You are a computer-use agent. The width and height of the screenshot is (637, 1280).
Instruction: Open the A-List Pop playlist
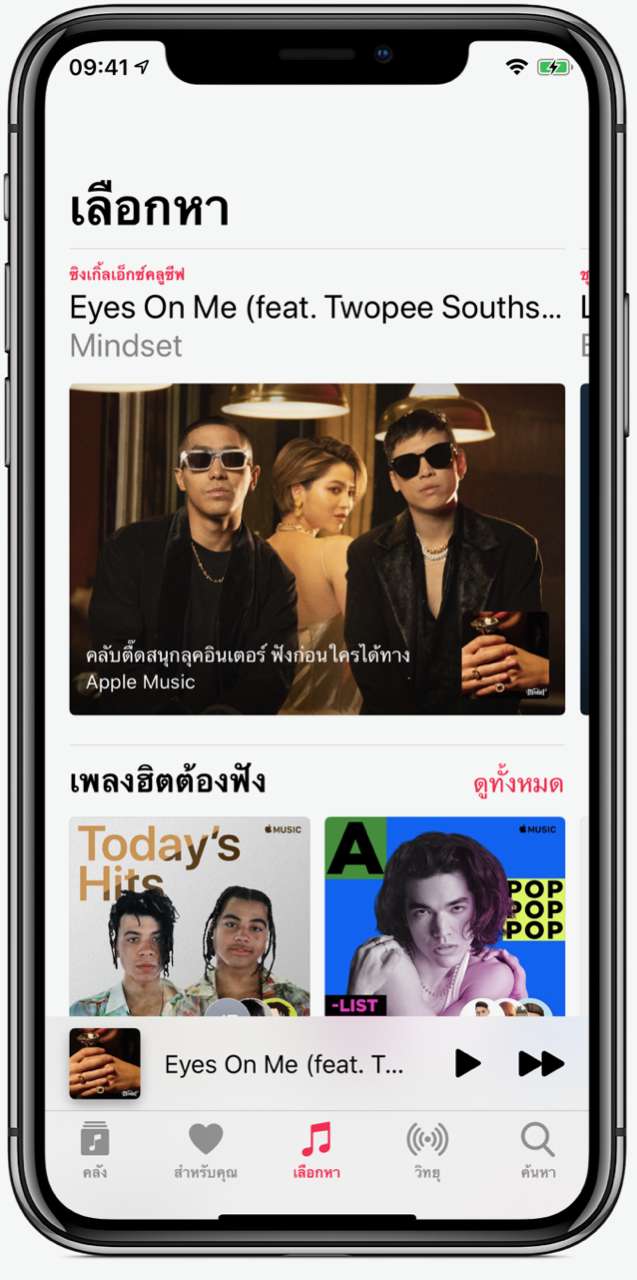tap(444, 915)
